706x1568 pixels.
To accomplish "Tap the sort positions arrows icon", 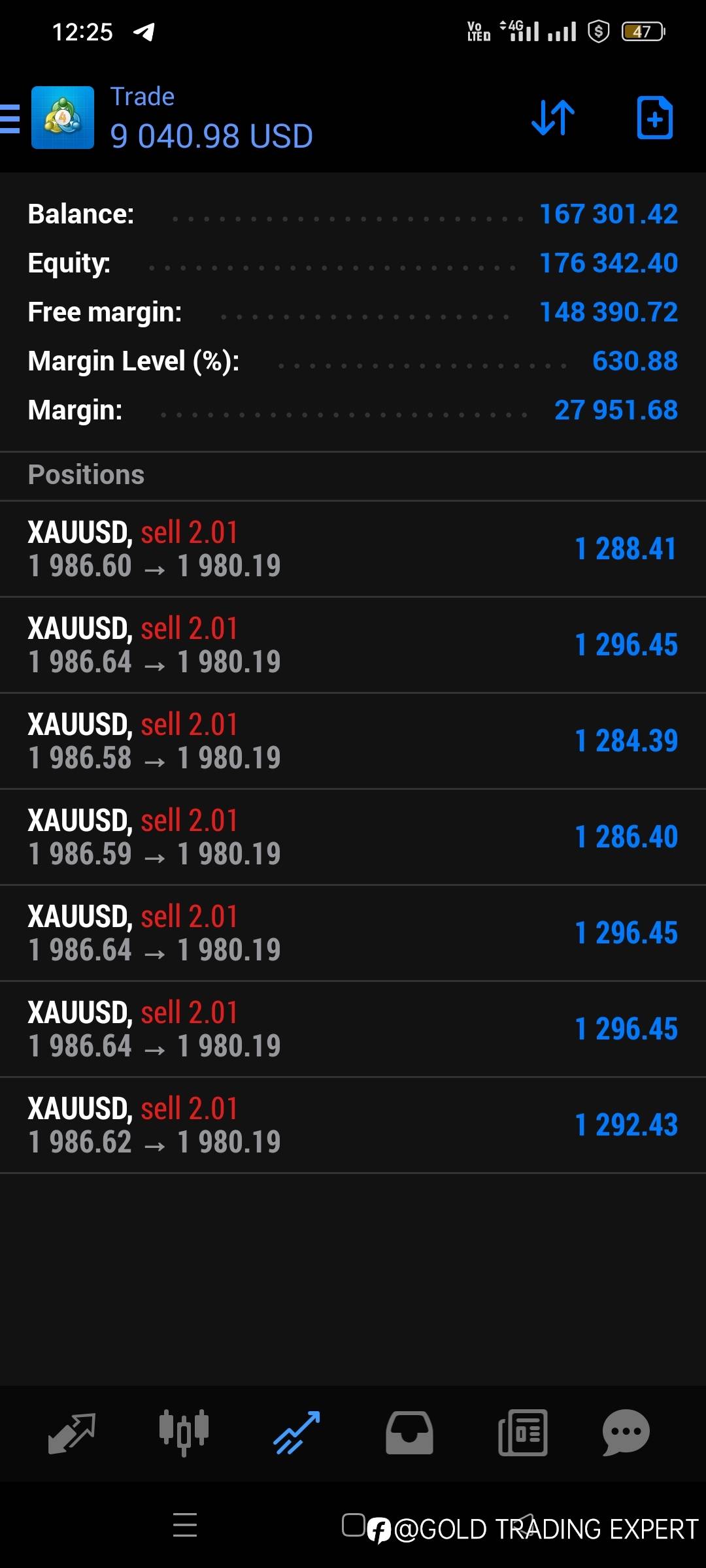I will 553,118.
